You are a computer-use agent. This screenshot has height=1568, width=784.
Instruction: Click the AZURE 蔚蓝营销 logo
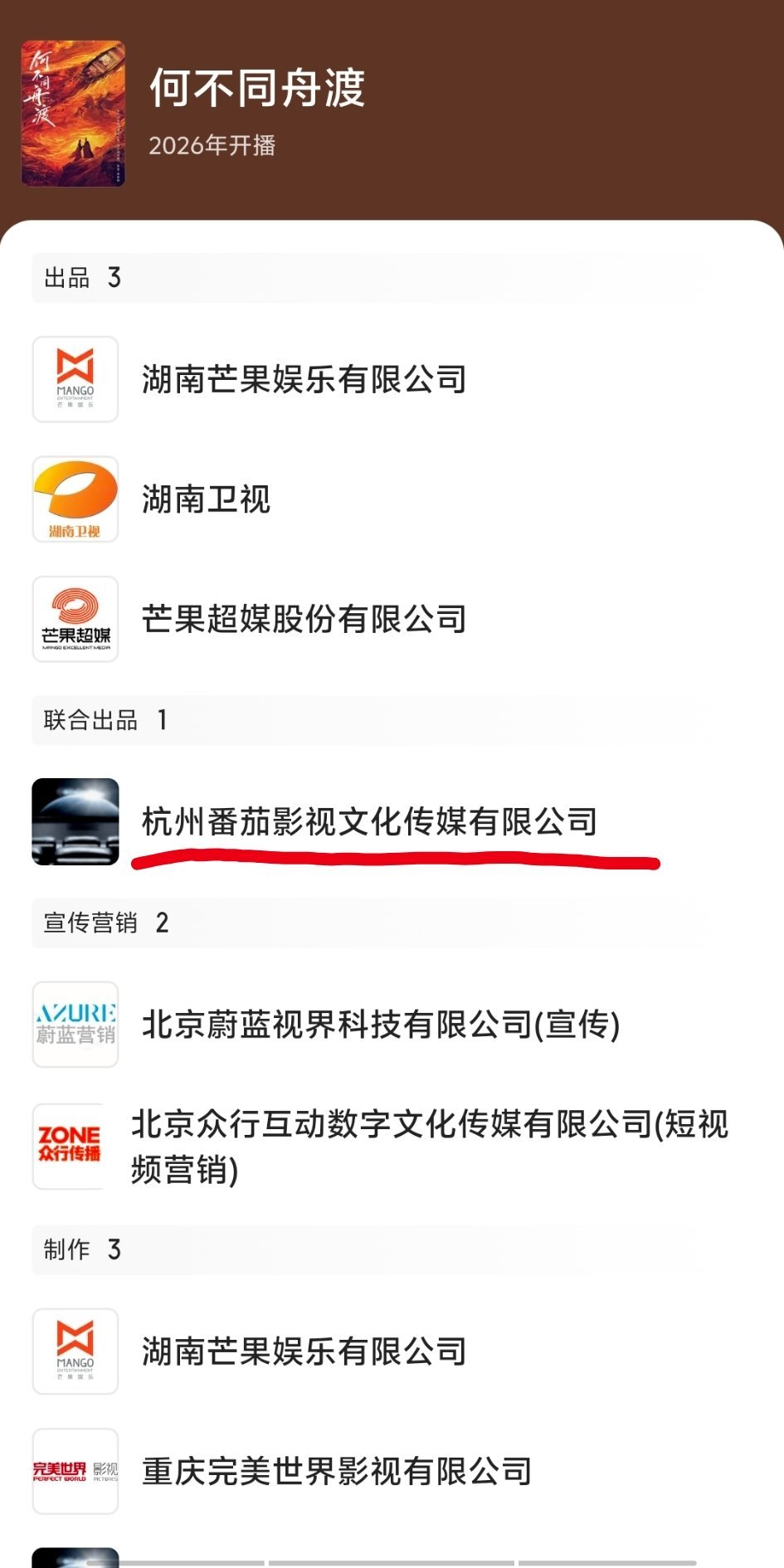[x=75, y=1025]
